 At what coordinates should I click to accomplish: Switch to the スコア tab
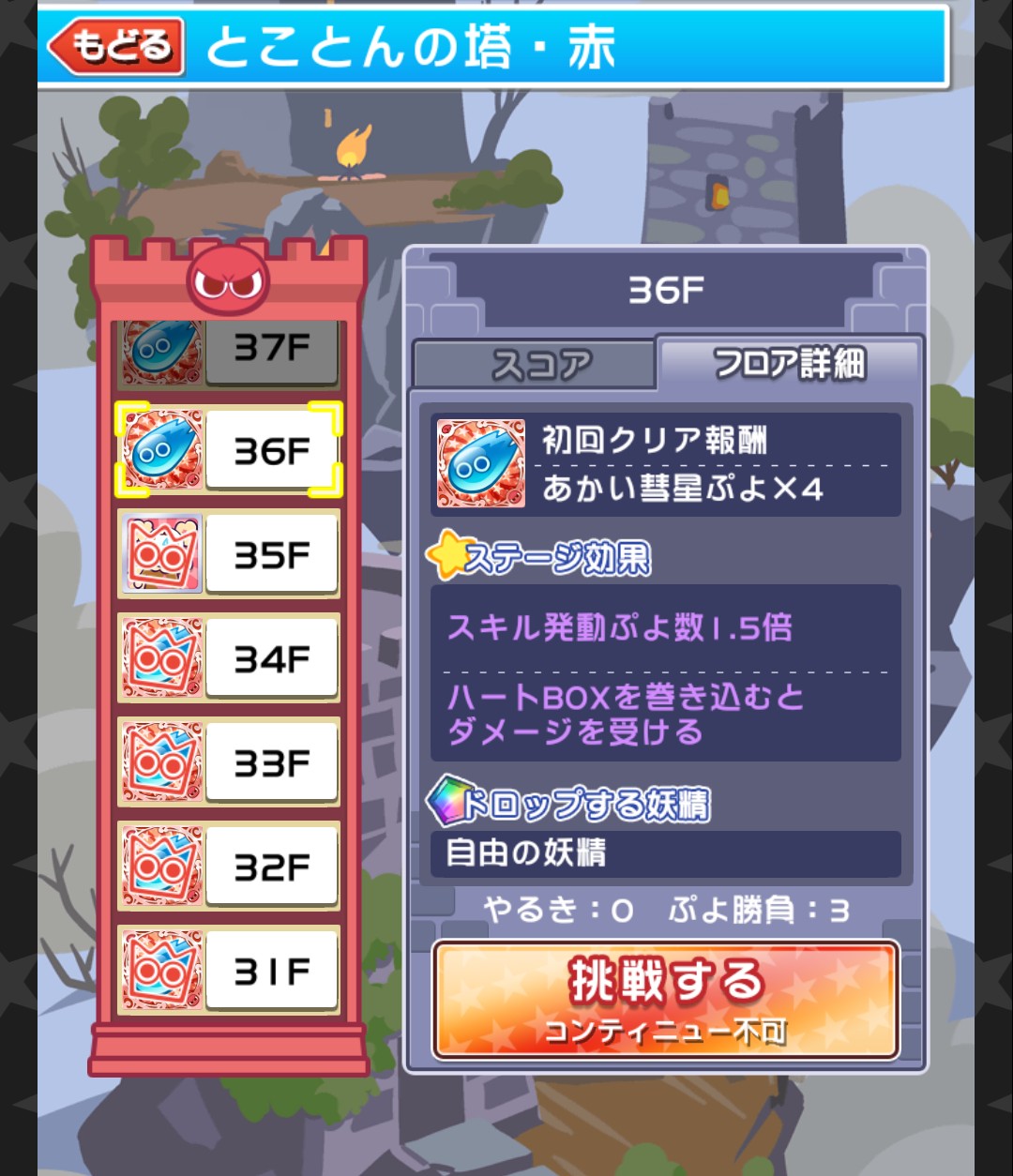pos(535,365)
